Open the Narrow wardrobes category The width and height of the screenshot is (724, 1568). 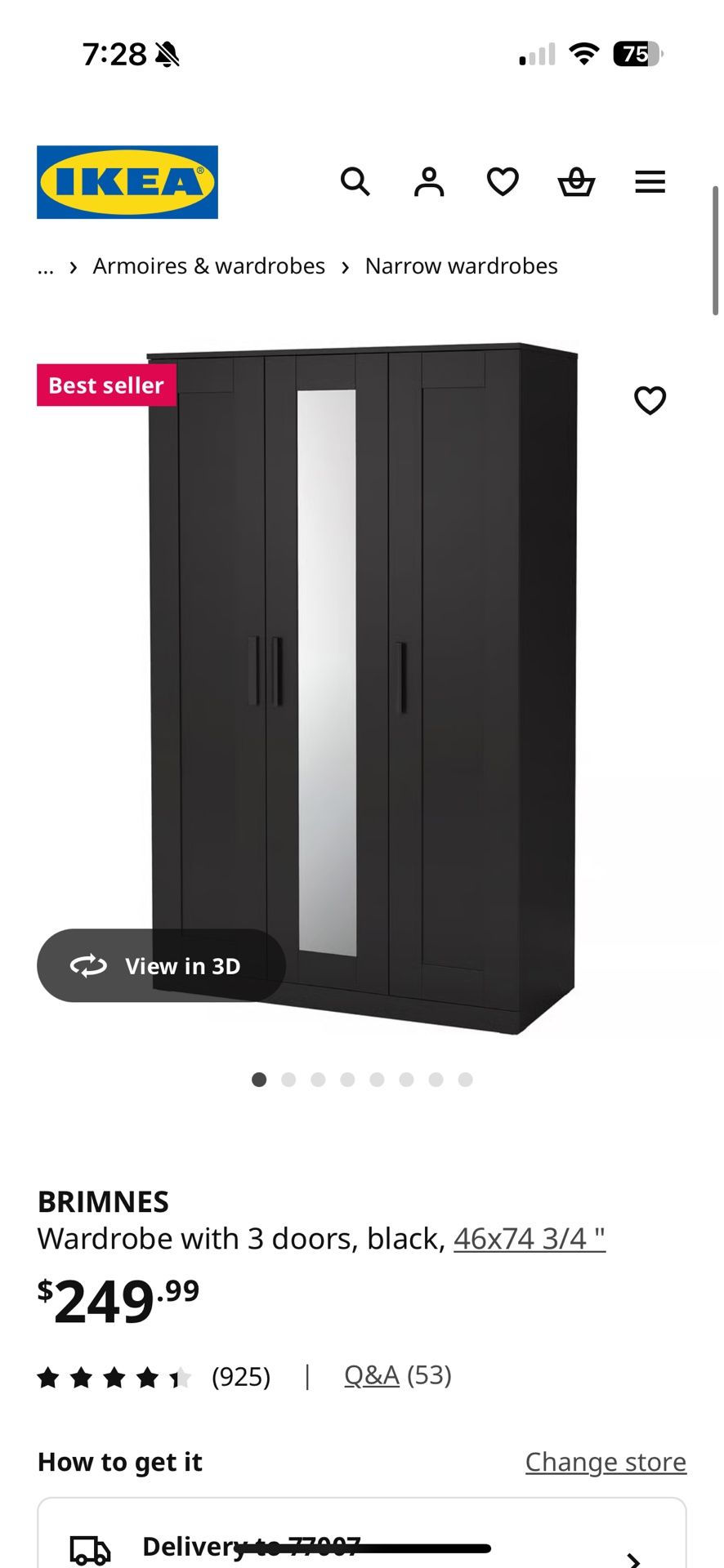[461, 265]
